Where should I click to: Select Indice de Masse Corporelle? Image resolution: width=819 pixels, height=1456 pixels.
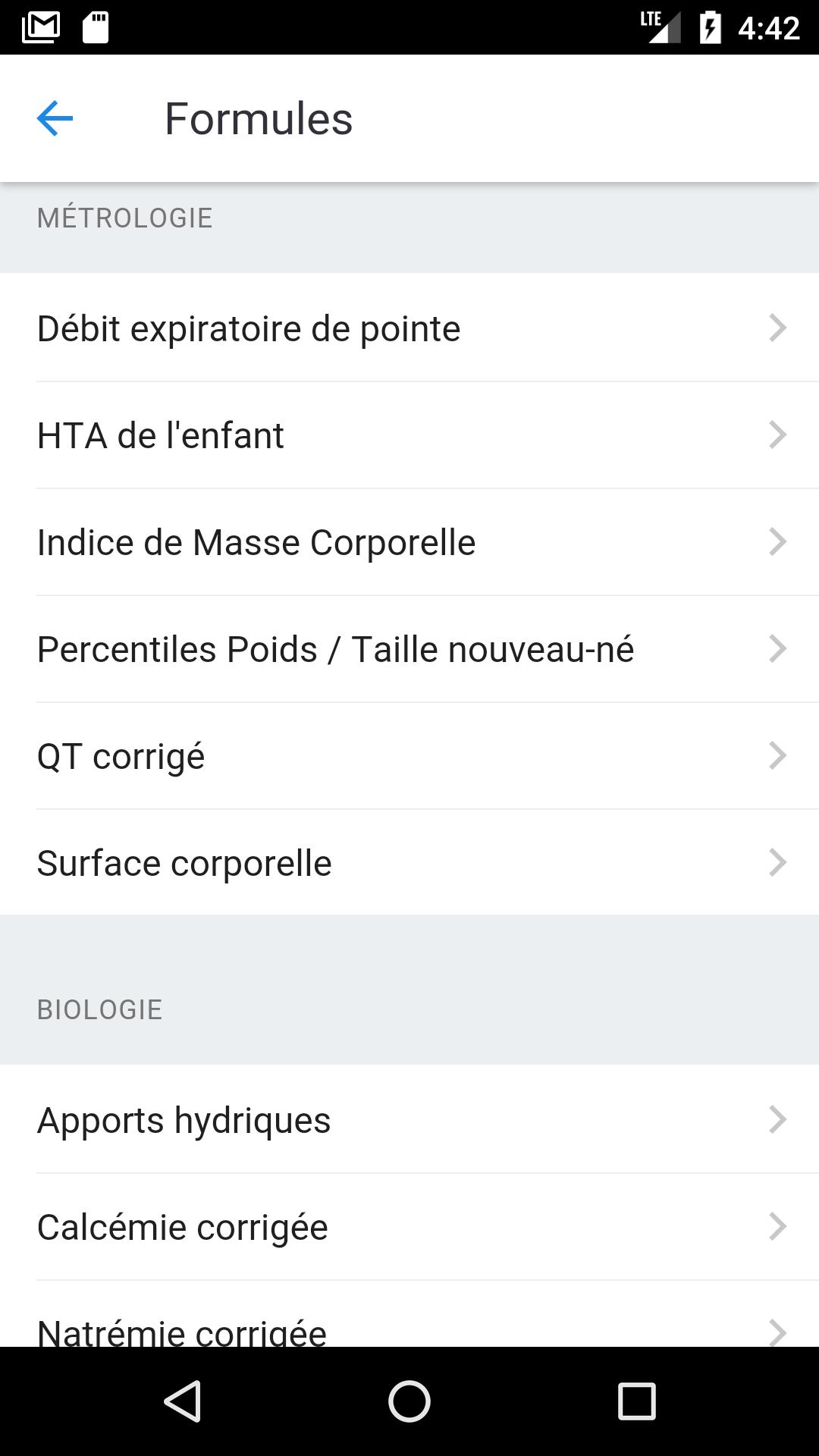coord(409,542)
